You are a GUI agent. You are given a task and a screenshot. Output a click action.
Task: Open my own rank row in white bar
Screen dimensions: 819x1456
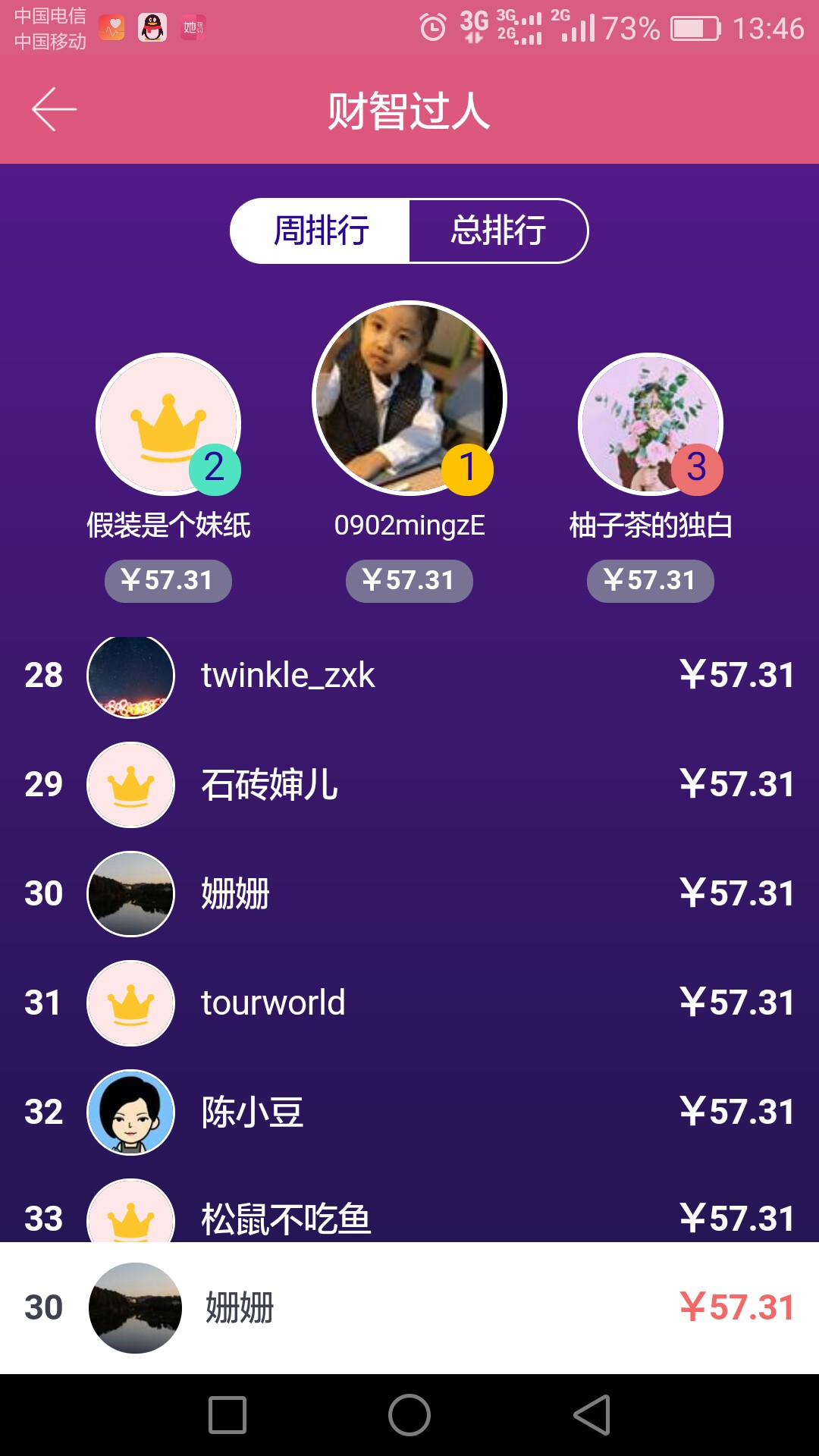coord(409,1308)
